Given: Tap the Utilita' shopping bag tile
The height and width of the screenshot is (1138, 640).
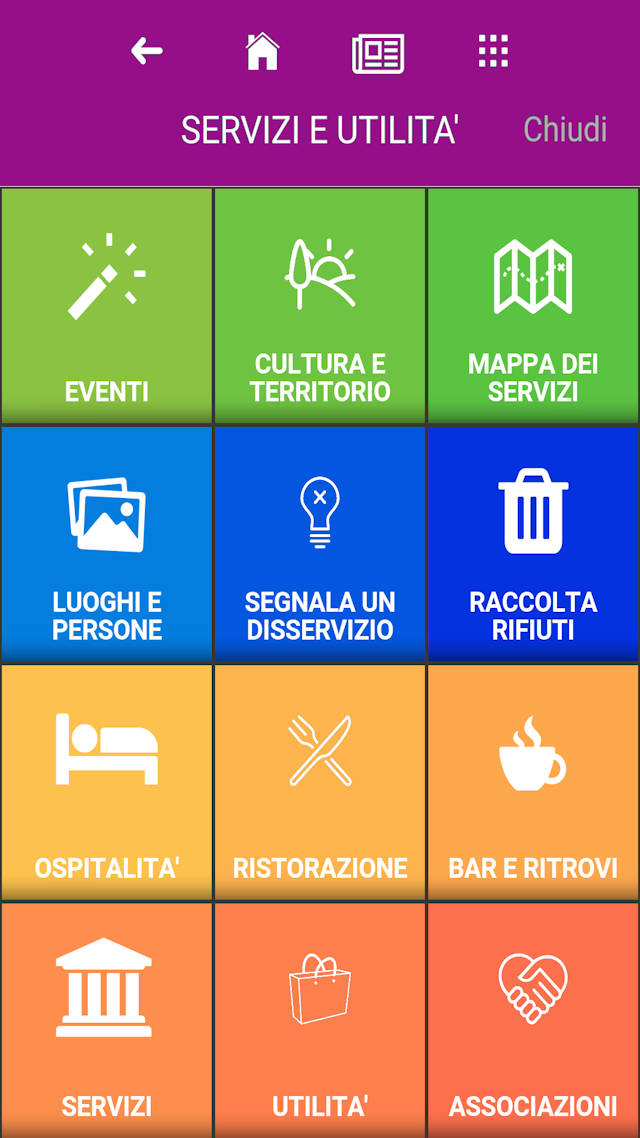Looking at the screenshot, I should pos(320,1020).
